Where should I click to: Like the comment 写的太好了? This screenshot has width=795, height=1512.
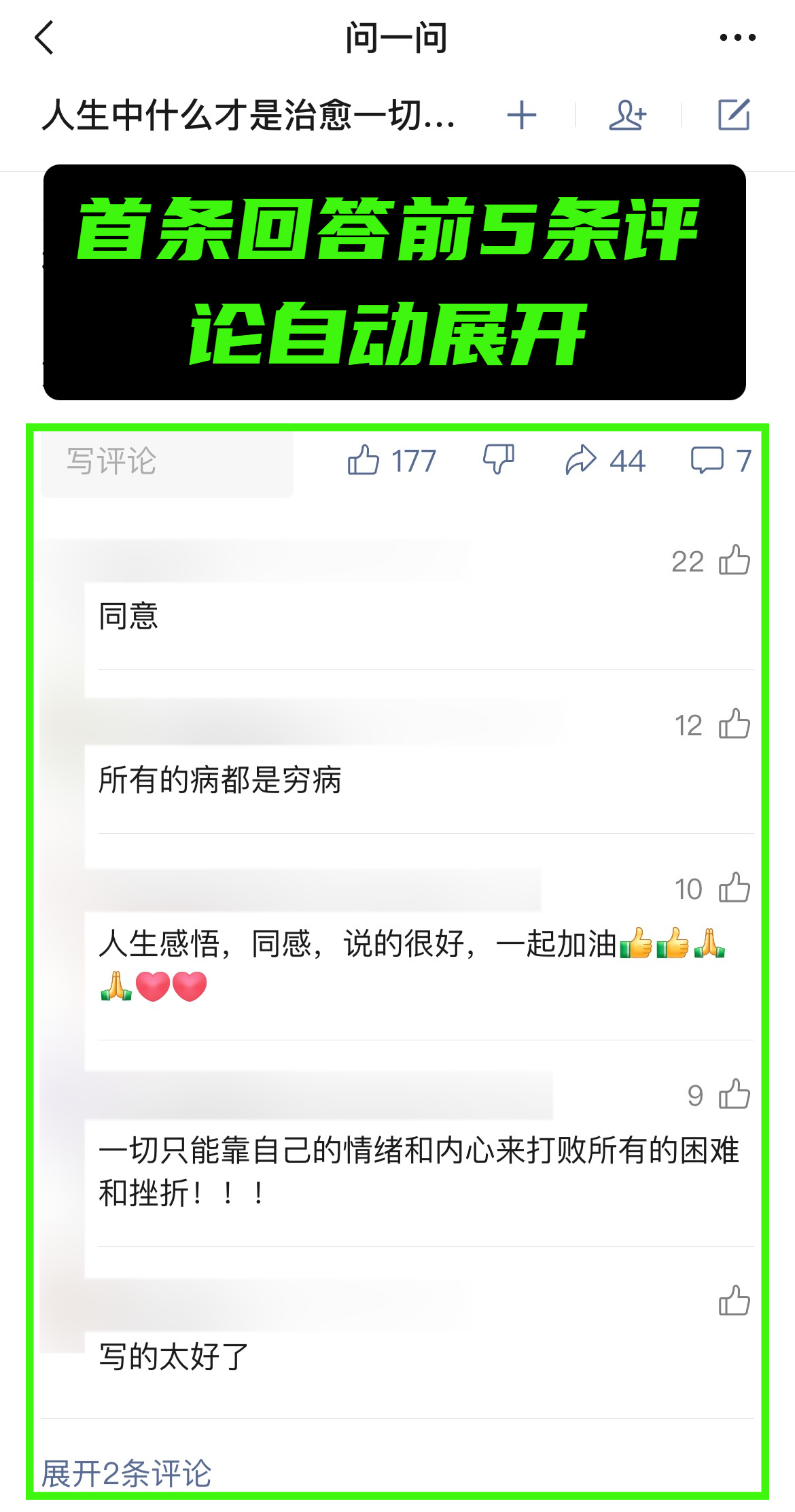coord(734,1301)
